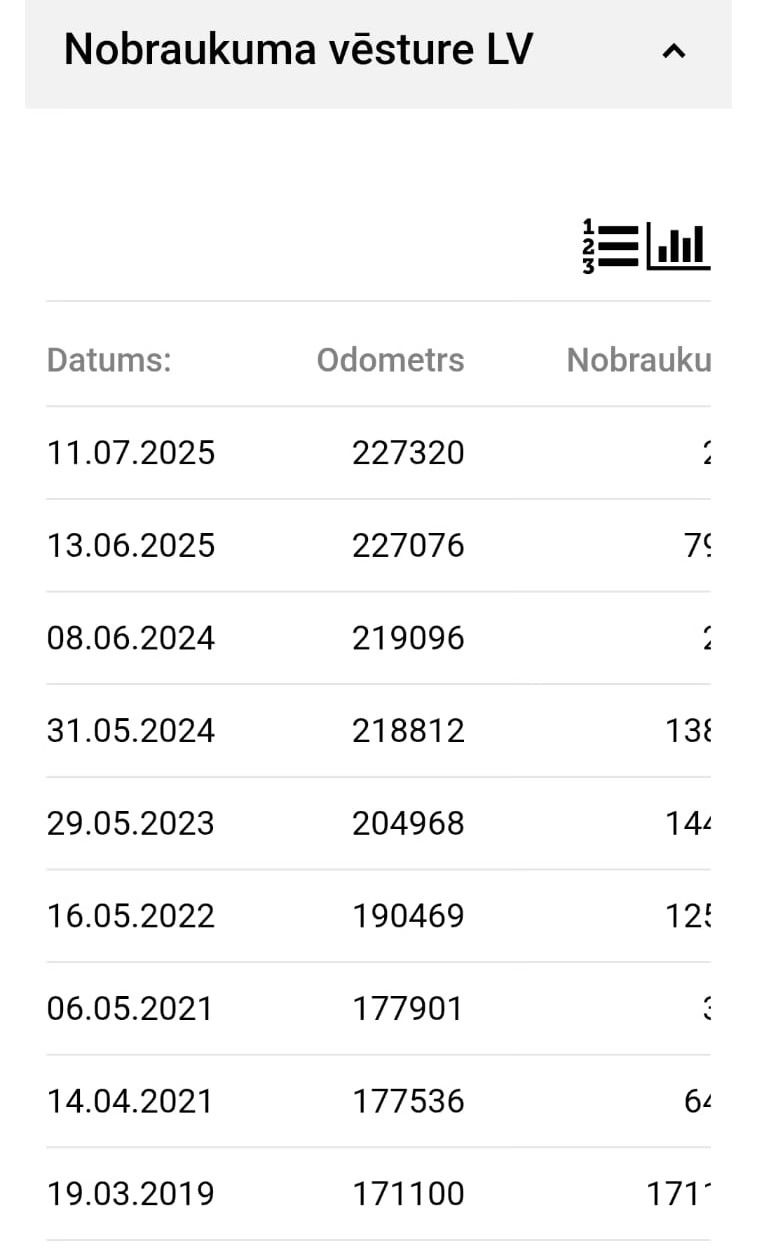Collapse the Nobraukuma vēsture LV section
The image size is (757, 1248).
tap(674, 51)
